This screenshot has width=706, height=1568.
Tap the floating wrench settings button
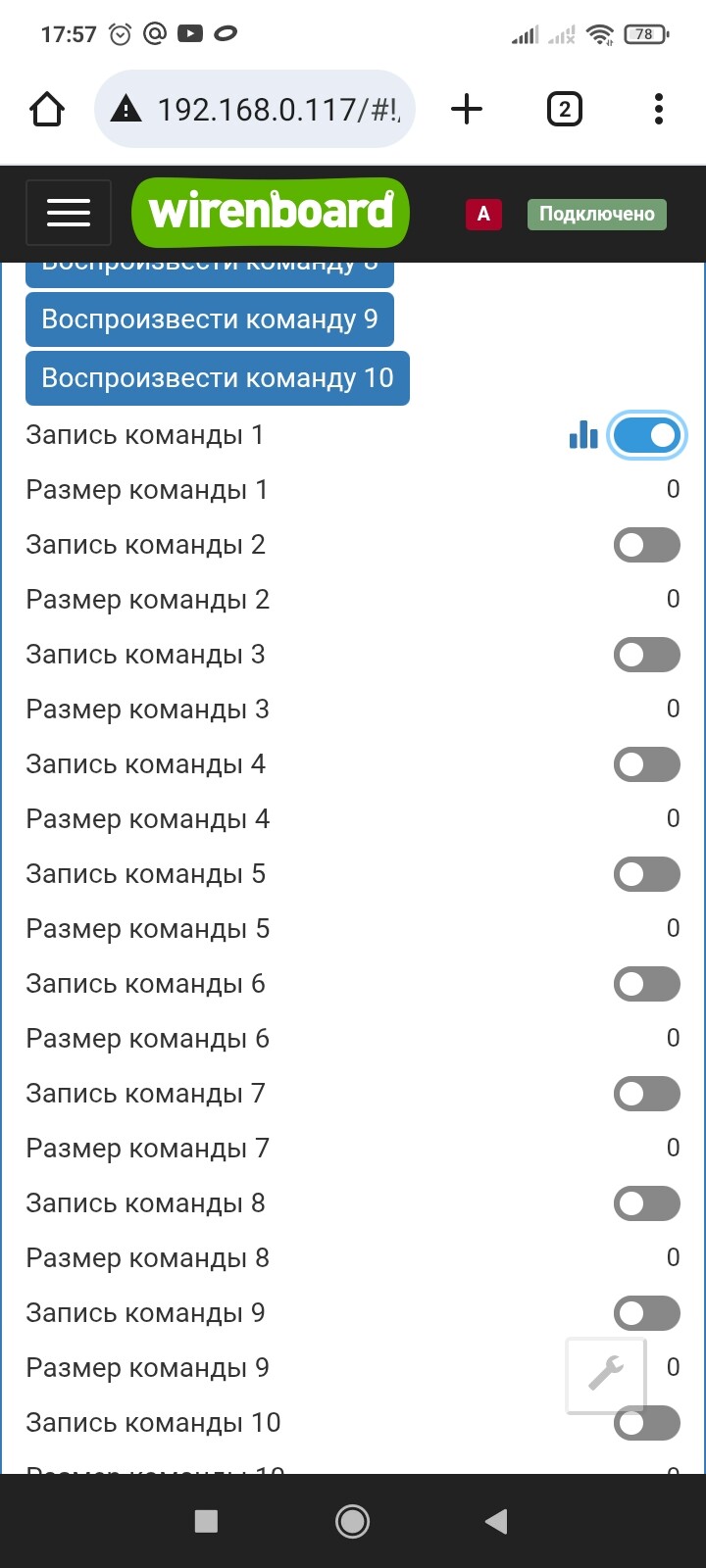[x=606, y=1375]
